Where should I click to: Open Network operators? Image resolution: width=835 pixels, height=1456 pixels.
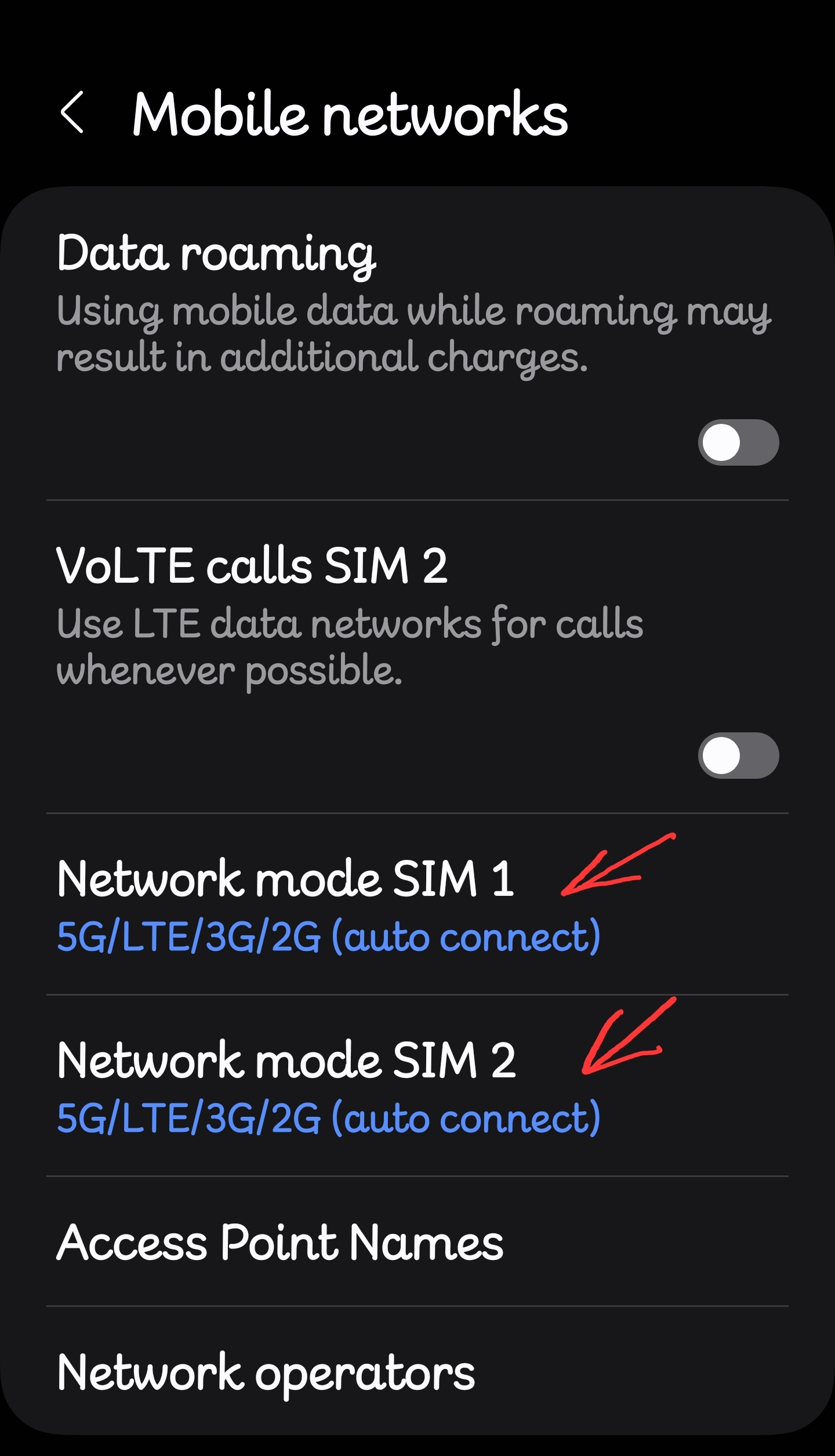coord(267,1373)
